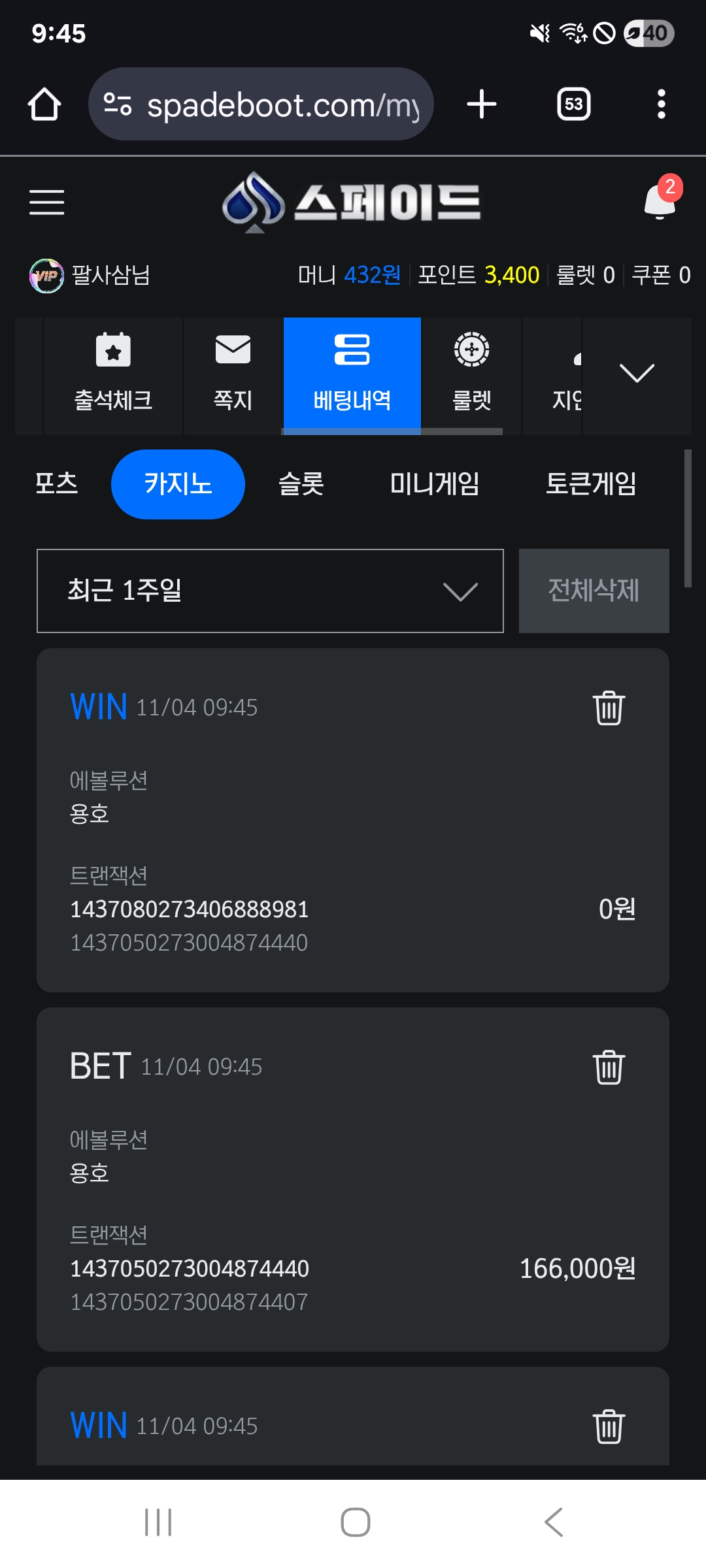Viewport: 706px width, 1568px height.
Task: Expand the menu chevron beside 룰렛
Action: pos(636,374)
